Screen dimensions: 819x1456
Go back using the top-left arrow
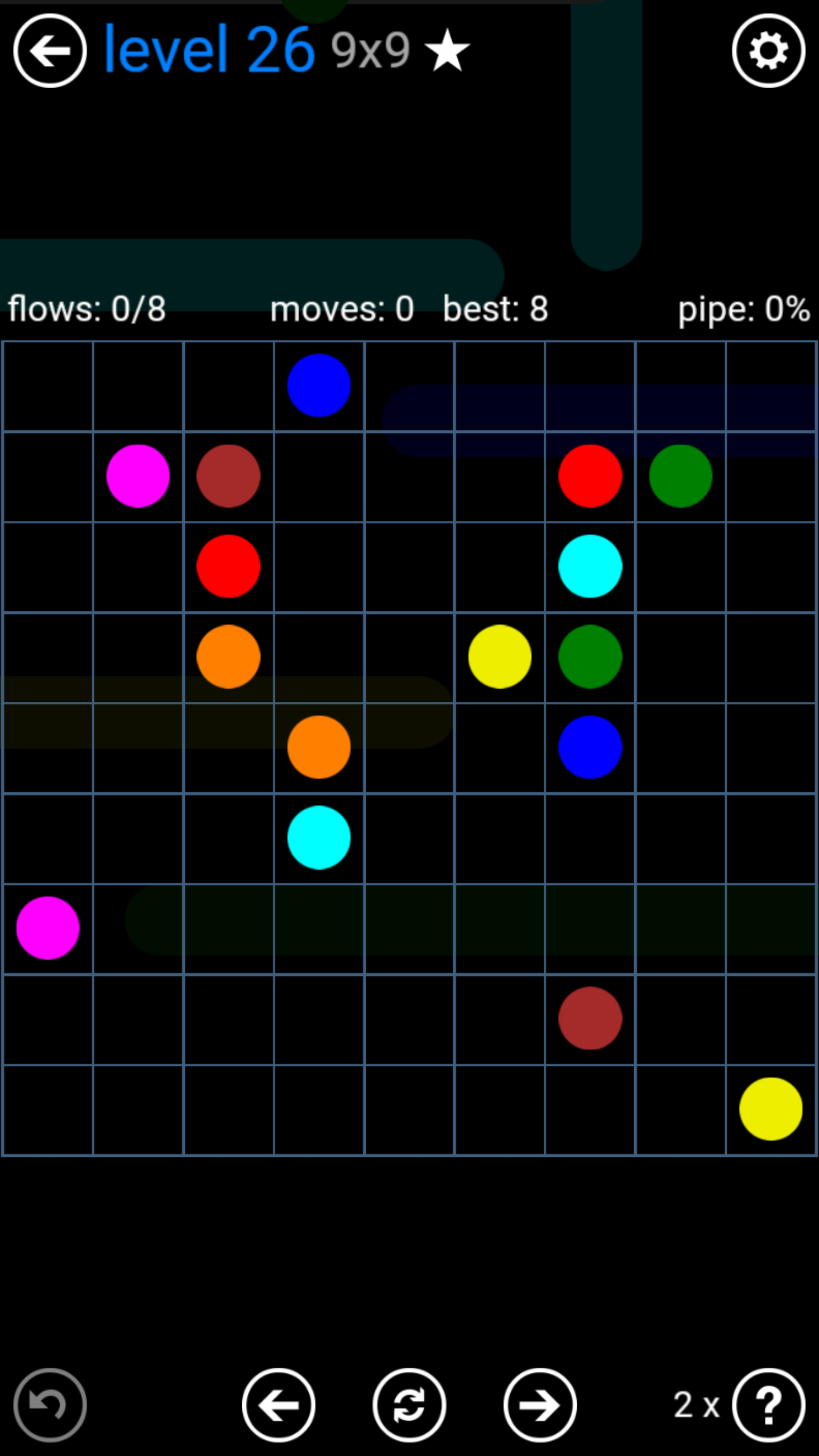50,51
